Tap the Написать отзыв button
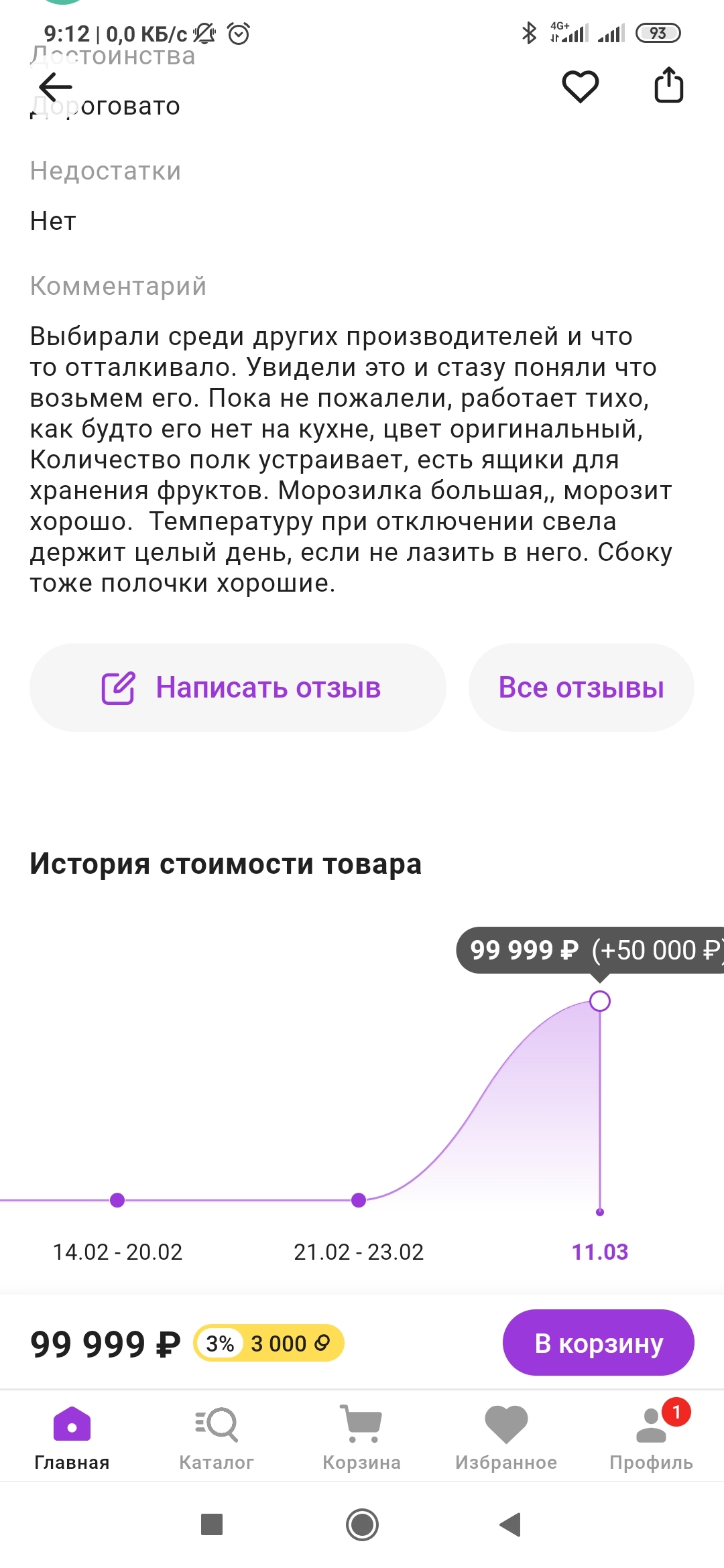The width and height of the screenshot is (724, 1568). tap(238, 688)
